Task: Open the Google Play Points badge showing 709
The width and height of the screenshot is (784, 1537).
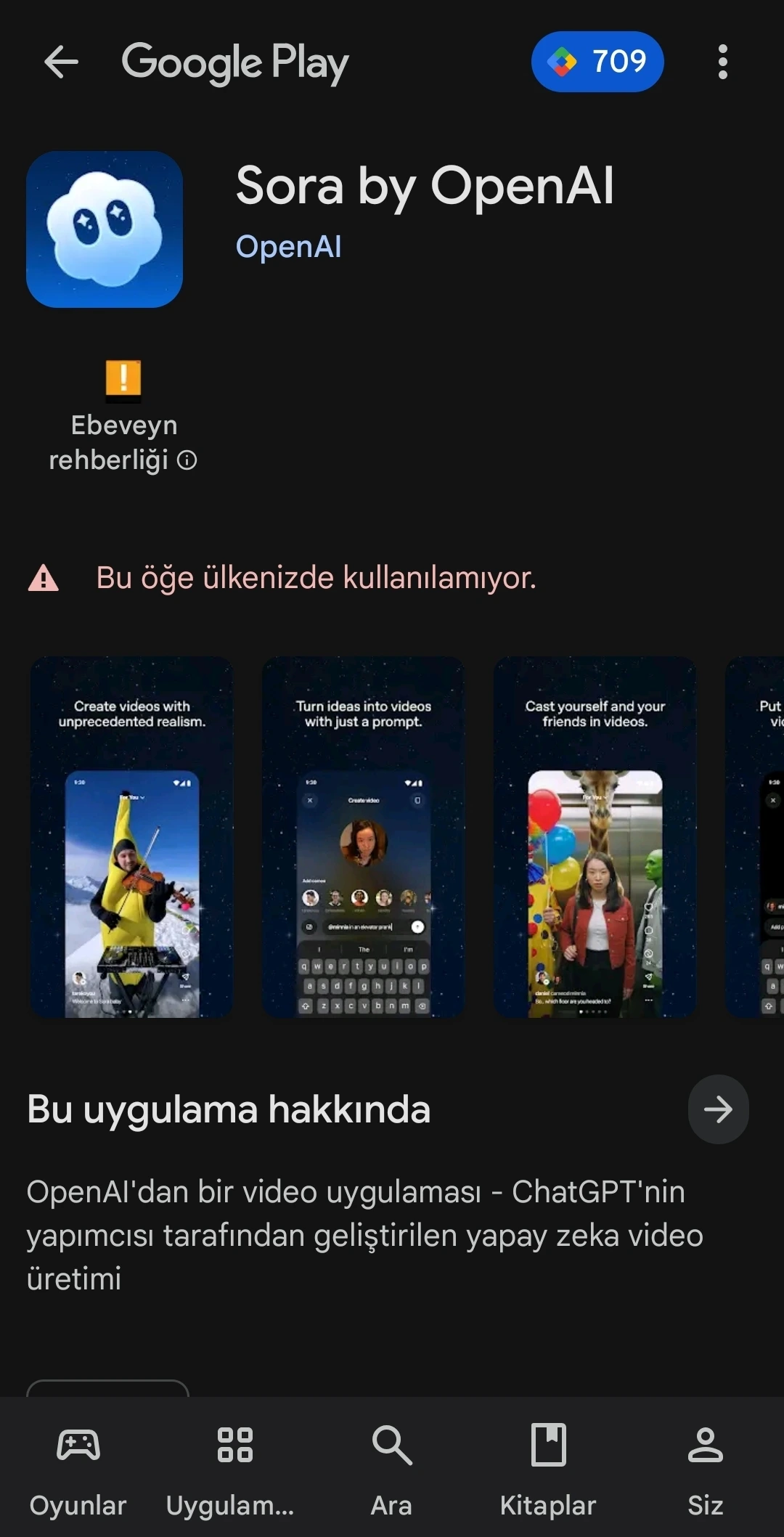Action: click(597, 62)
